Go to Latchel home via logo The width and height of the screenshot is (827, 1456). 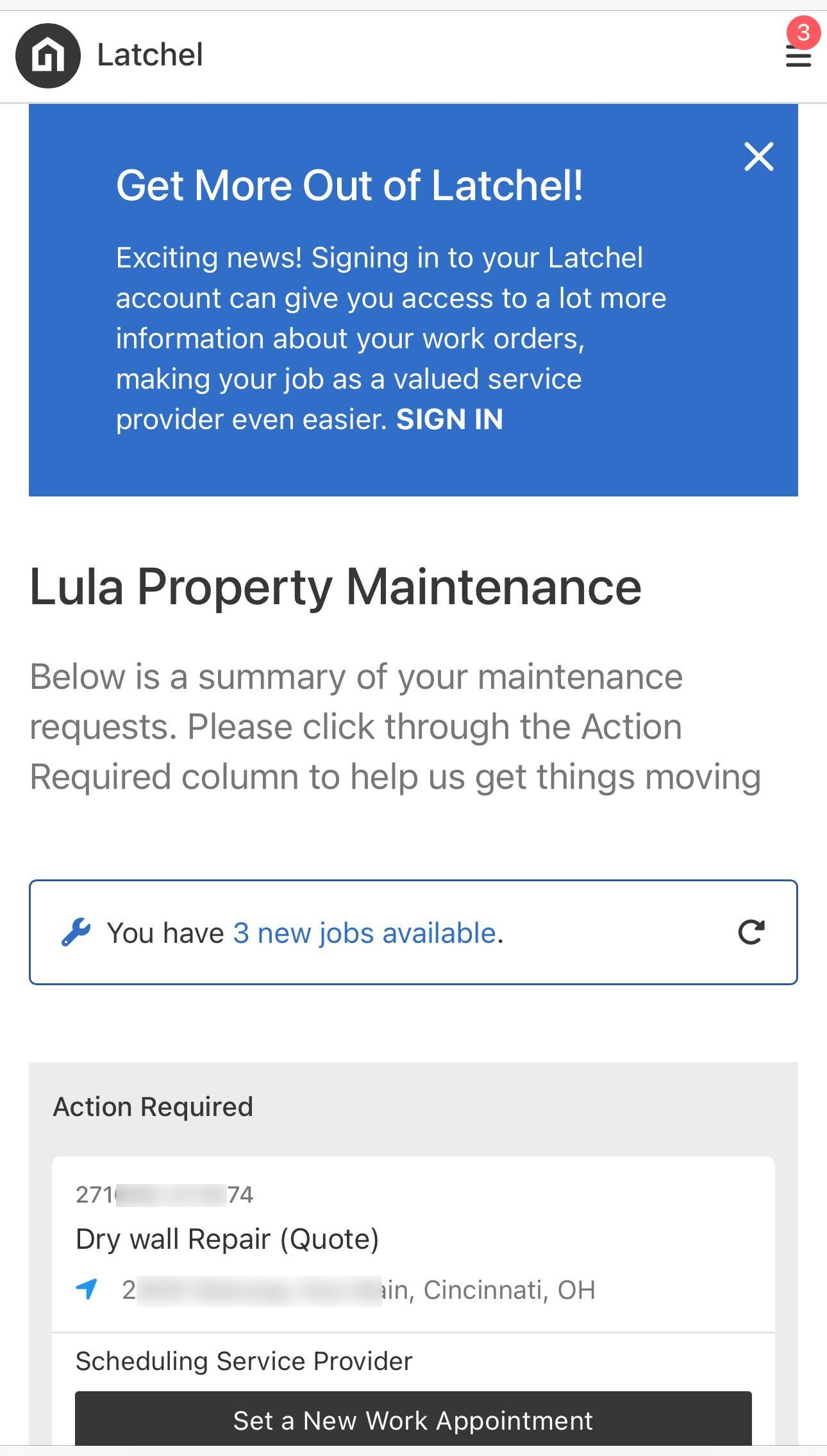tap(48, 55)
